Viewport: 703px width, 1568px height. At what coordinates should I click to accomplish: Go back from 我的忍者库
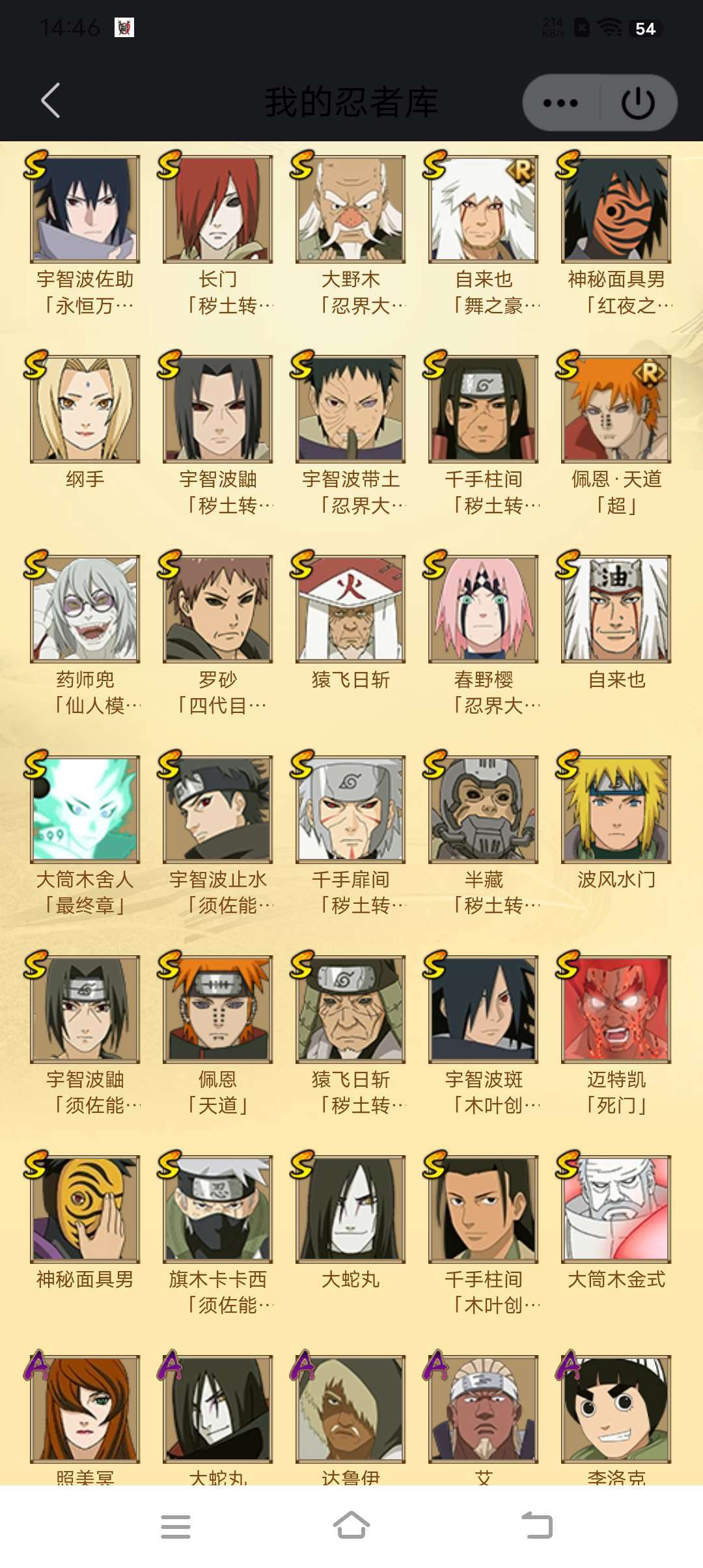point(50,100)
